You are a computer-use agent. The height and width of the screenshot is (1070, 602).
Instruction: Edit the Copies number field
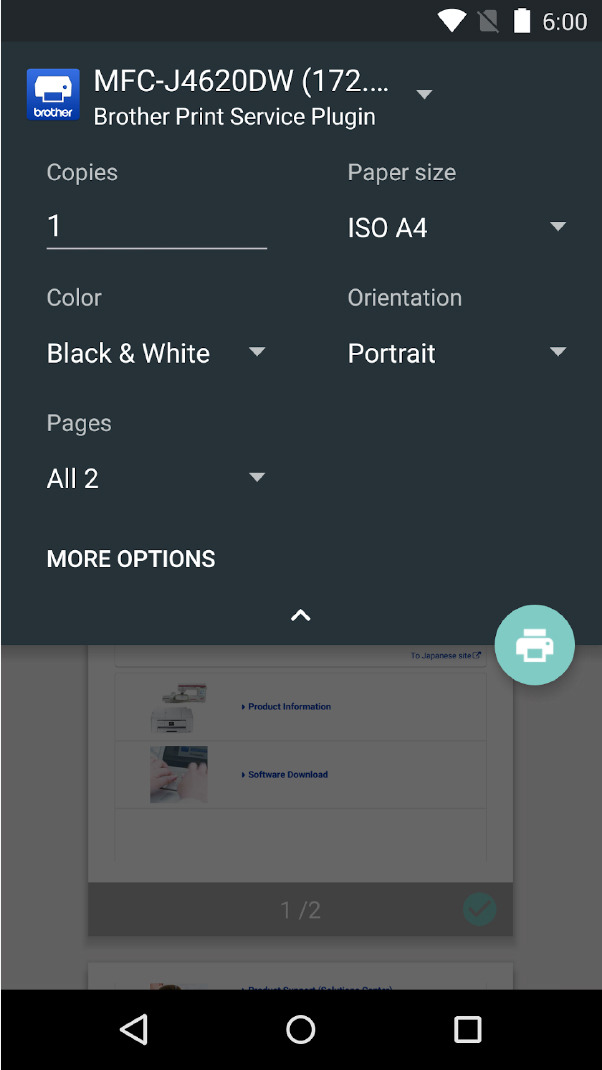click(x=156, y=227)
